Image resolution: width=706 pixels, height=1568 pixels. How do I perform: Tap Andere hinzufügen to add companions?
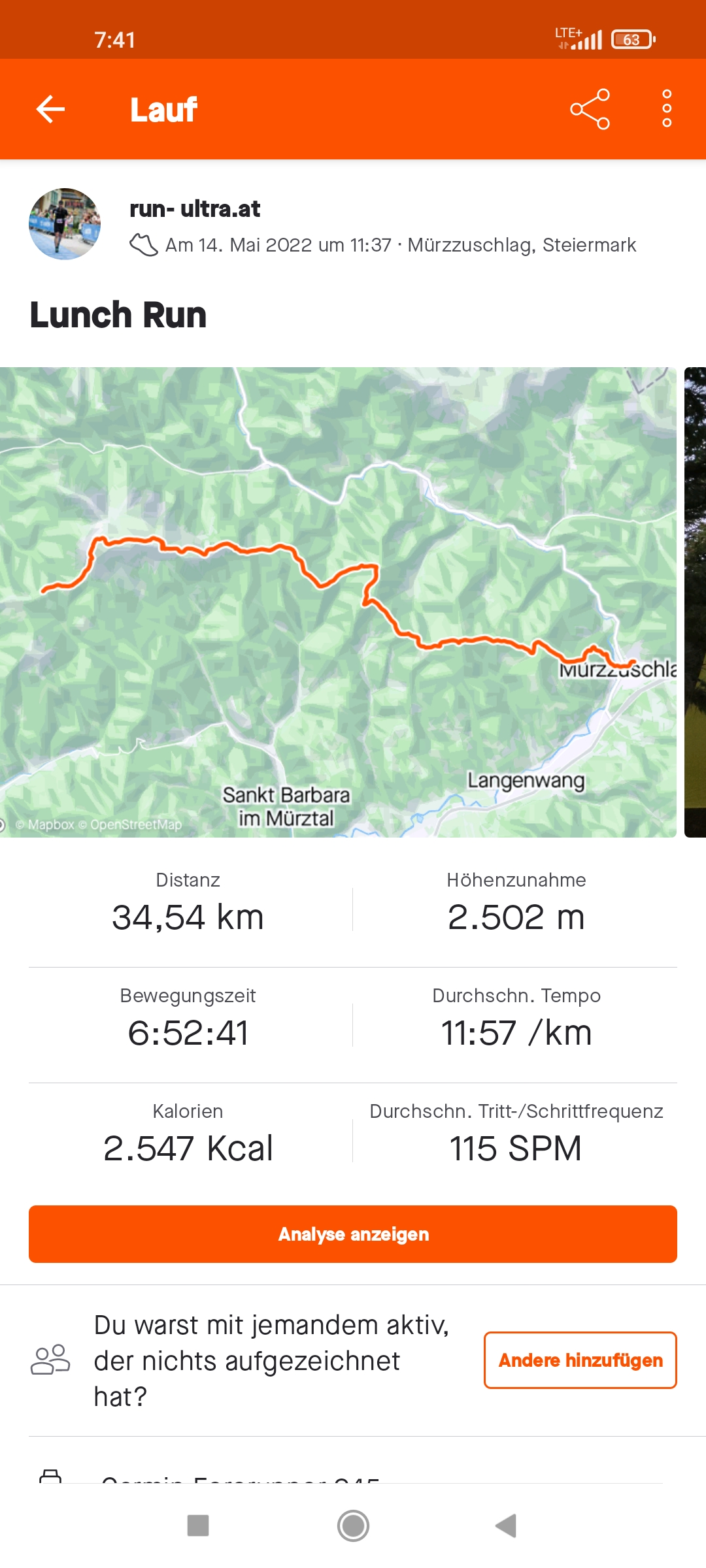[580, 1360]
